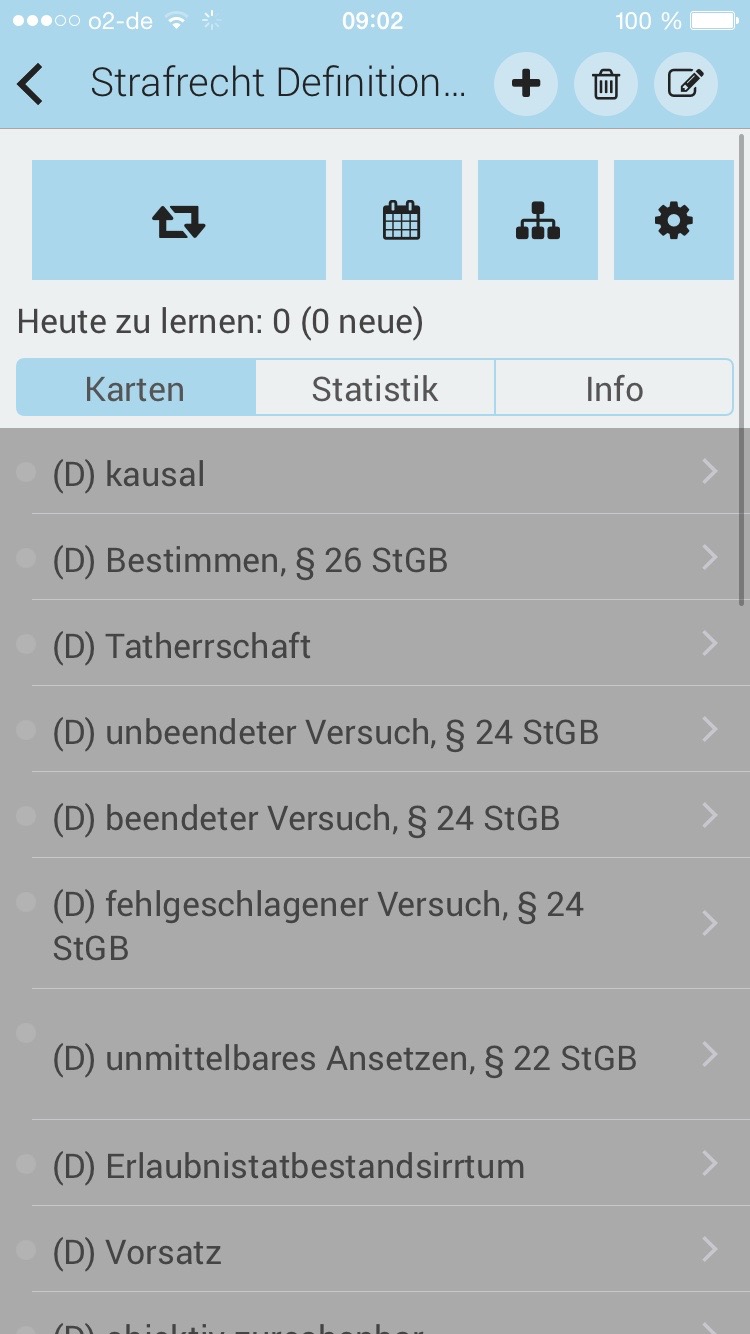
Task: Open the card "(D) Erlaubnistatbestandsirrtum"
Action: pyautogui.click(x=375, y=1165)
